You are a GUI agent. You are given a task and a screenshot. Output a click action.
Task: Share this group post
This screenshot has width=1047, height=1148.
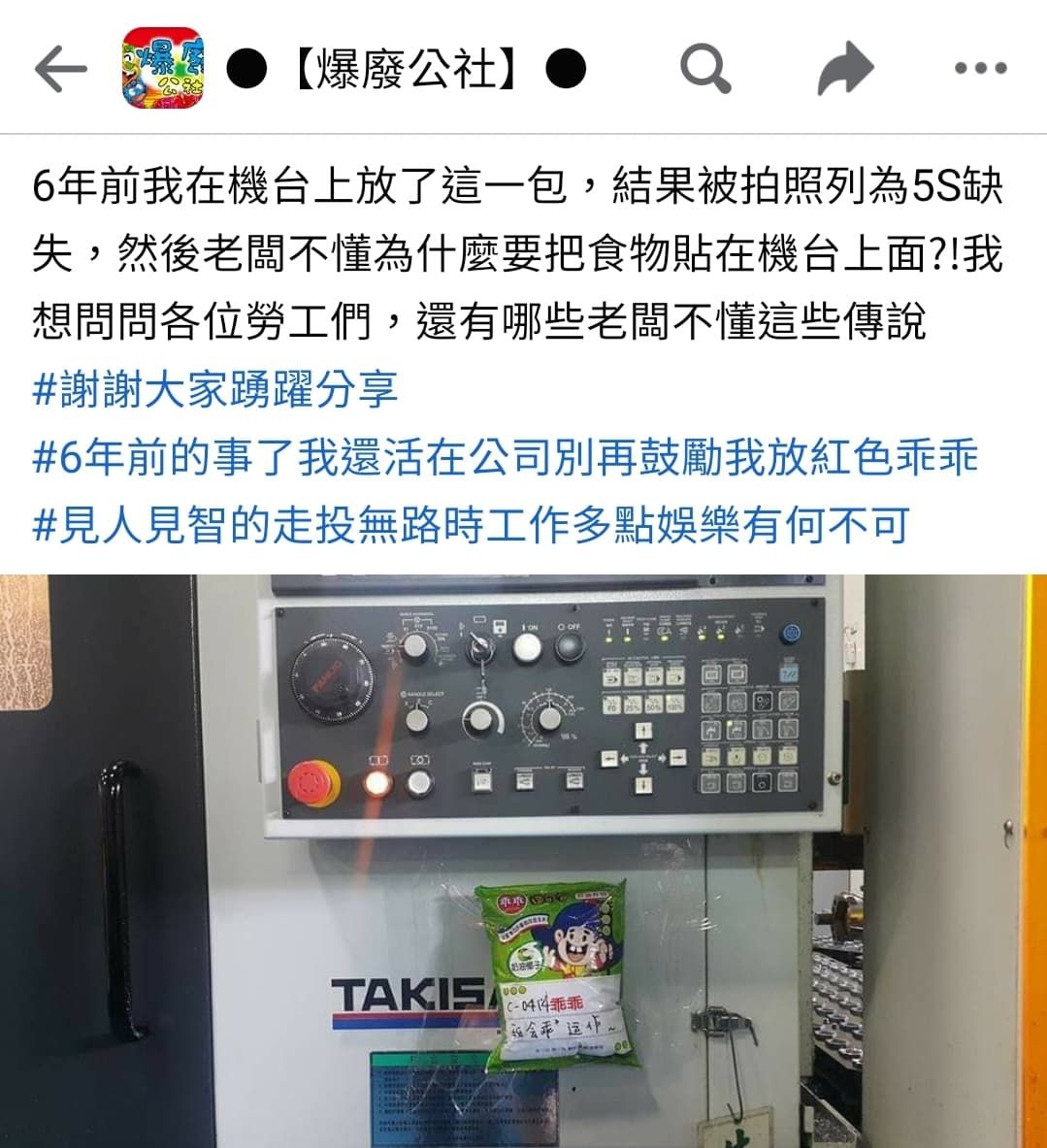pos(845,70)
